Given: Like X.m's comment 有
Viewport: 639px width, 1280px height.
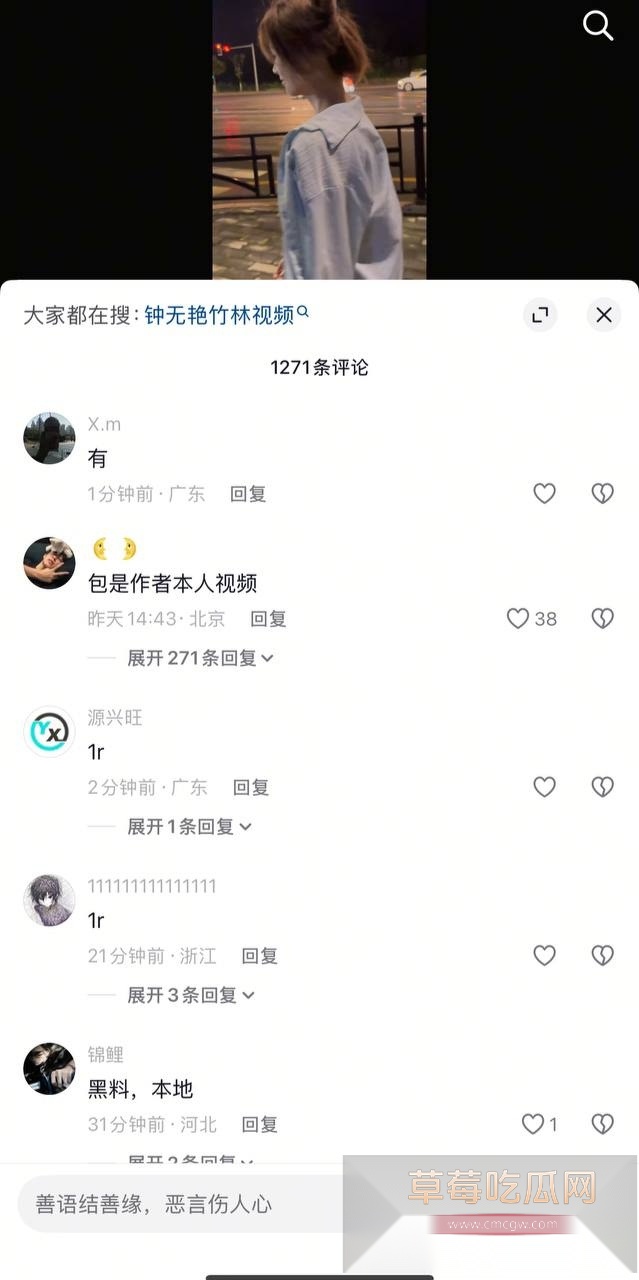Looking at the screenshot, I should coord(544,493).
